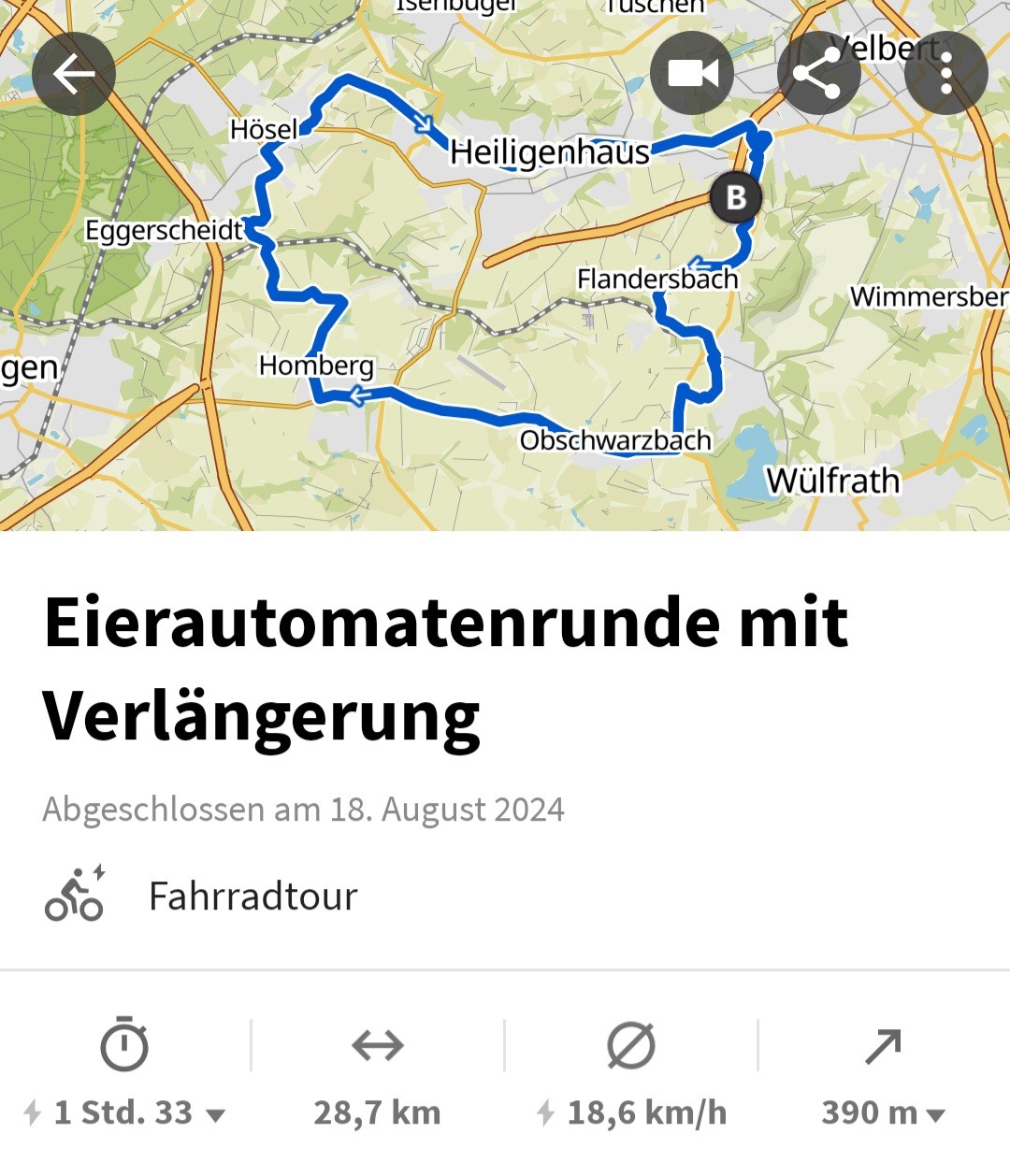Go back using the arrow button
The width and height of the screenshot is (1010, 1176).
click(x=74, y=74)
